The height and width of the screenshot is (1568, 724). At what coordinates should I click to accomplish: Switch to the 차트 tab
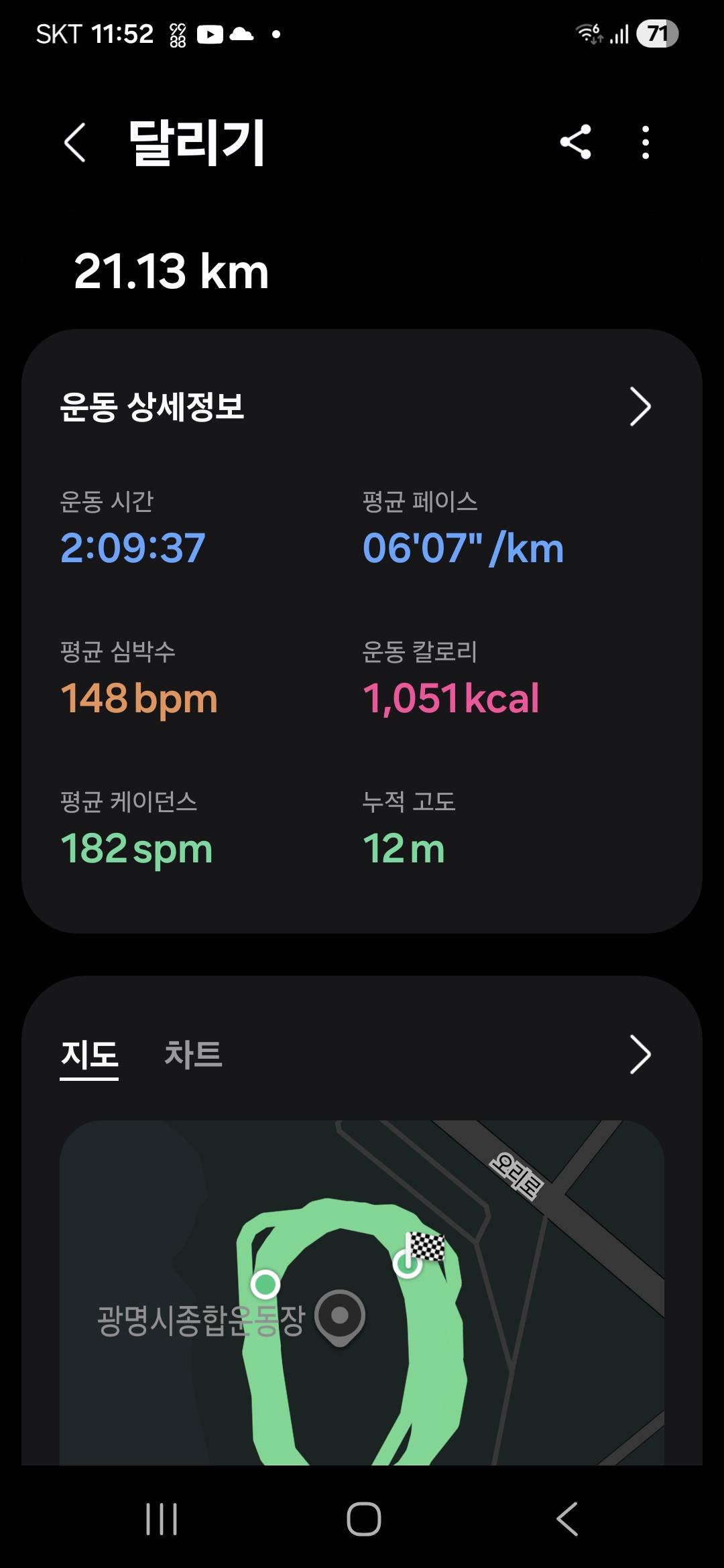click(191, 1054)
